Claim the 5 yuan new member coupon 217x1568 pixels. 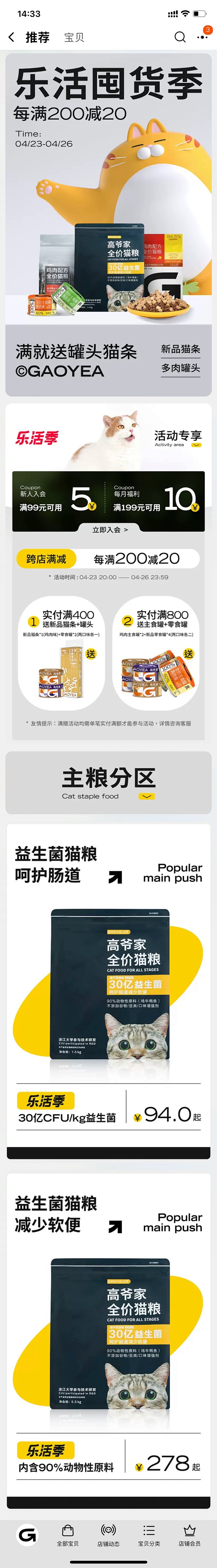59,499
